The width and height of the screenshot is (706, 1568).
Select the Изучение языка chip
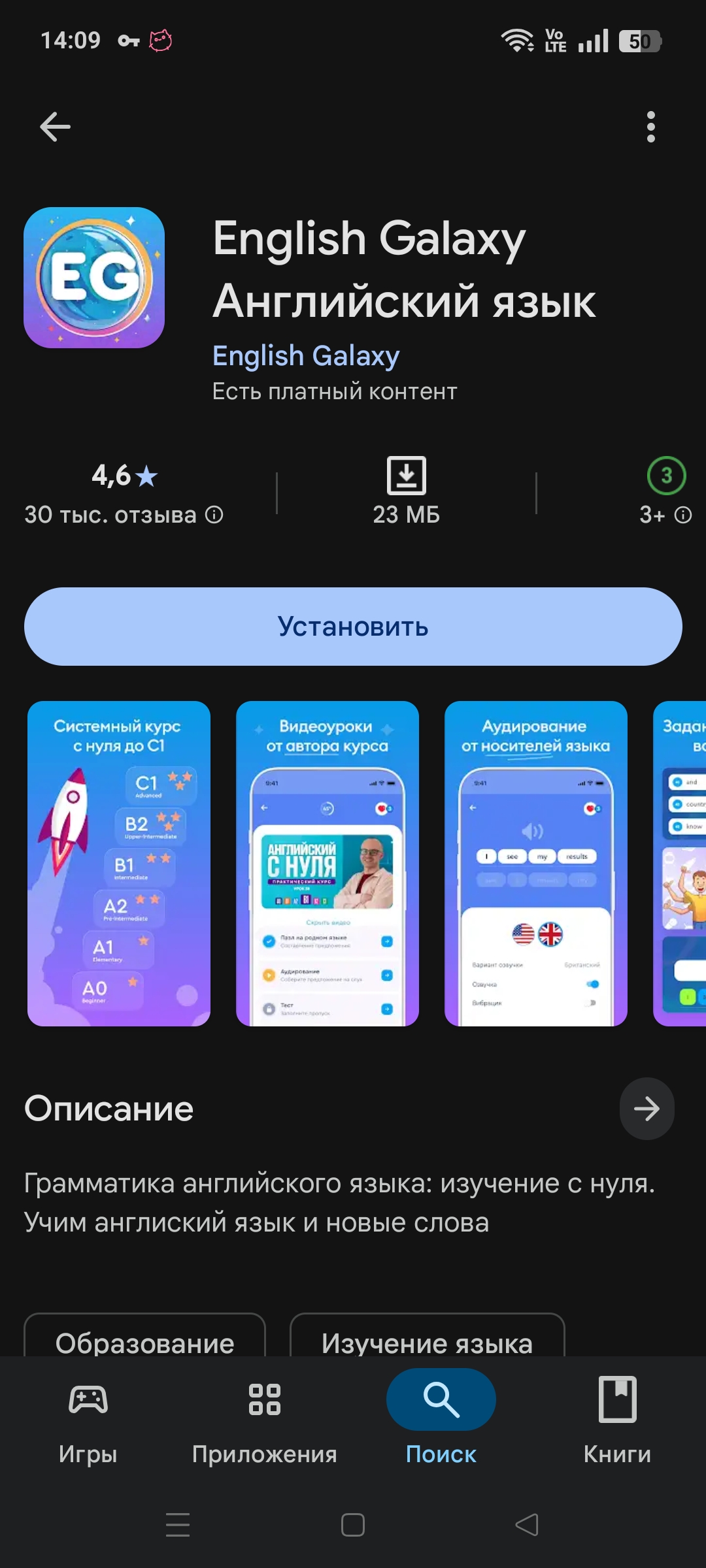[427, 1339]
